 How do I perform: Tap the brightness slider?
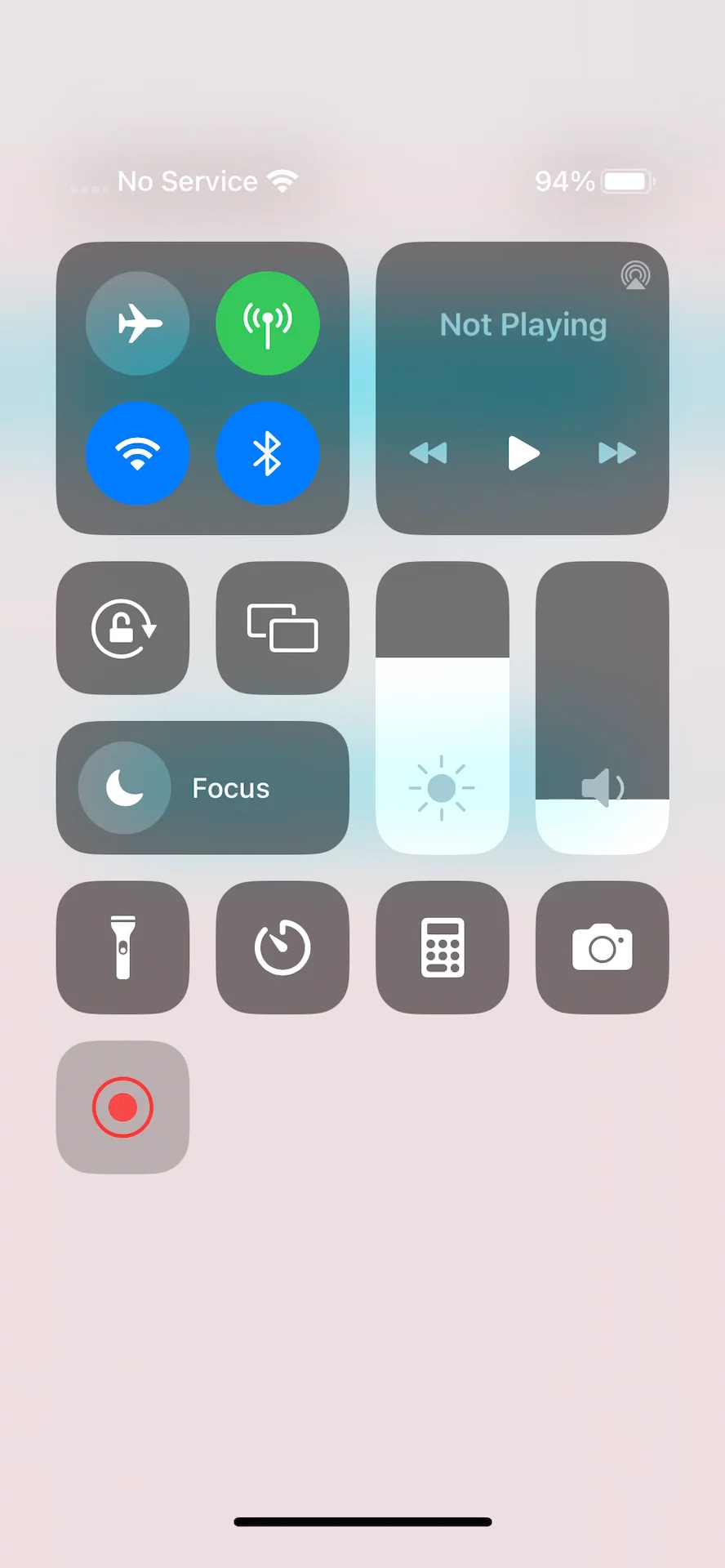443,708
